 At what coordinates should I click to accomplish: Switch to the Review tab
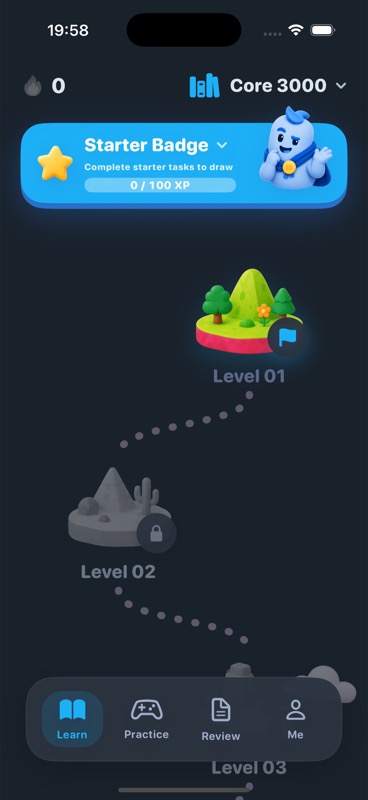[220, 719]
